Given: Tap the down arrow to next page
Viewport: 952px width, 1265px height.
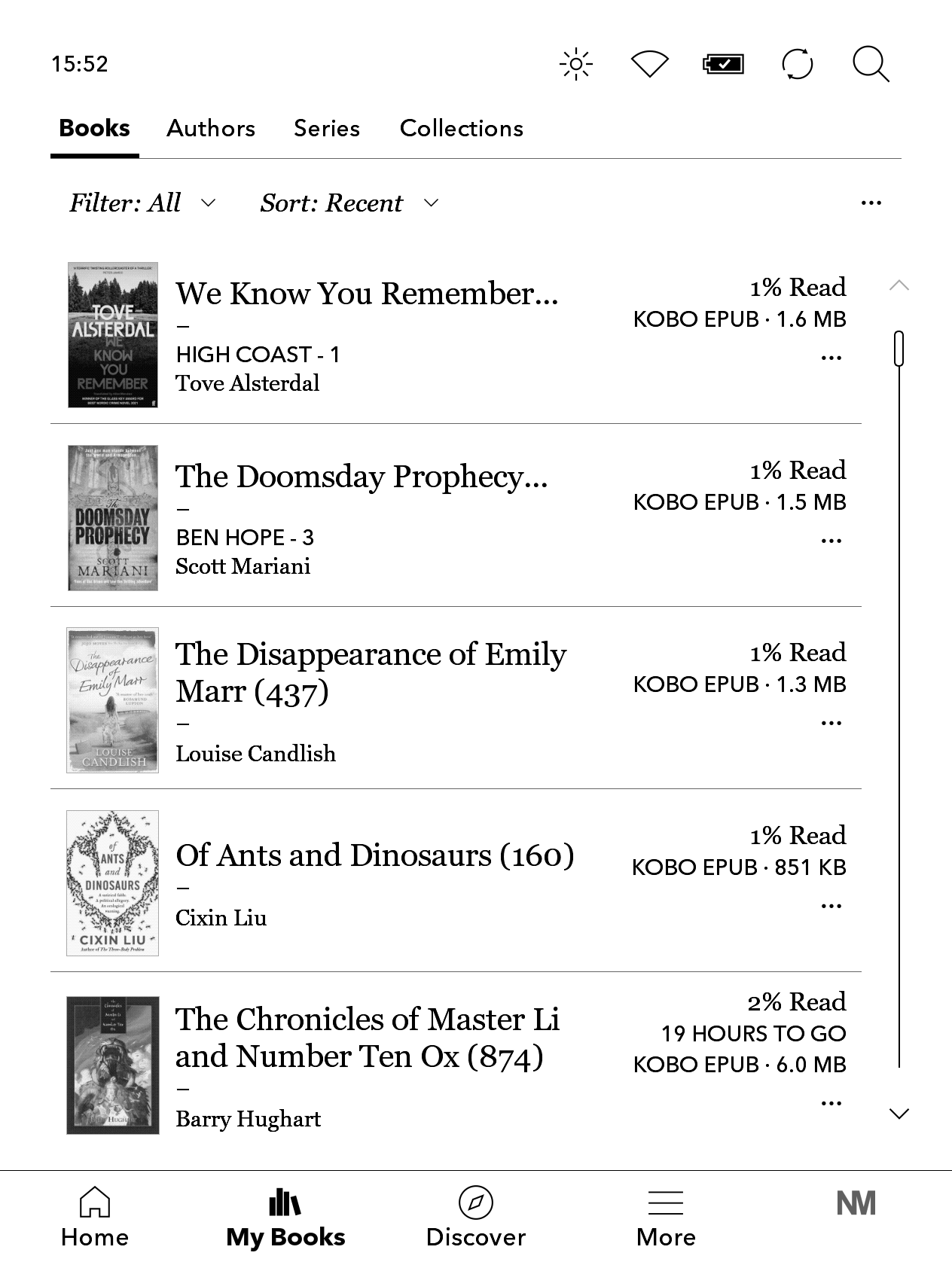Looking at the screenshot, I should (x=899, y=1114).
